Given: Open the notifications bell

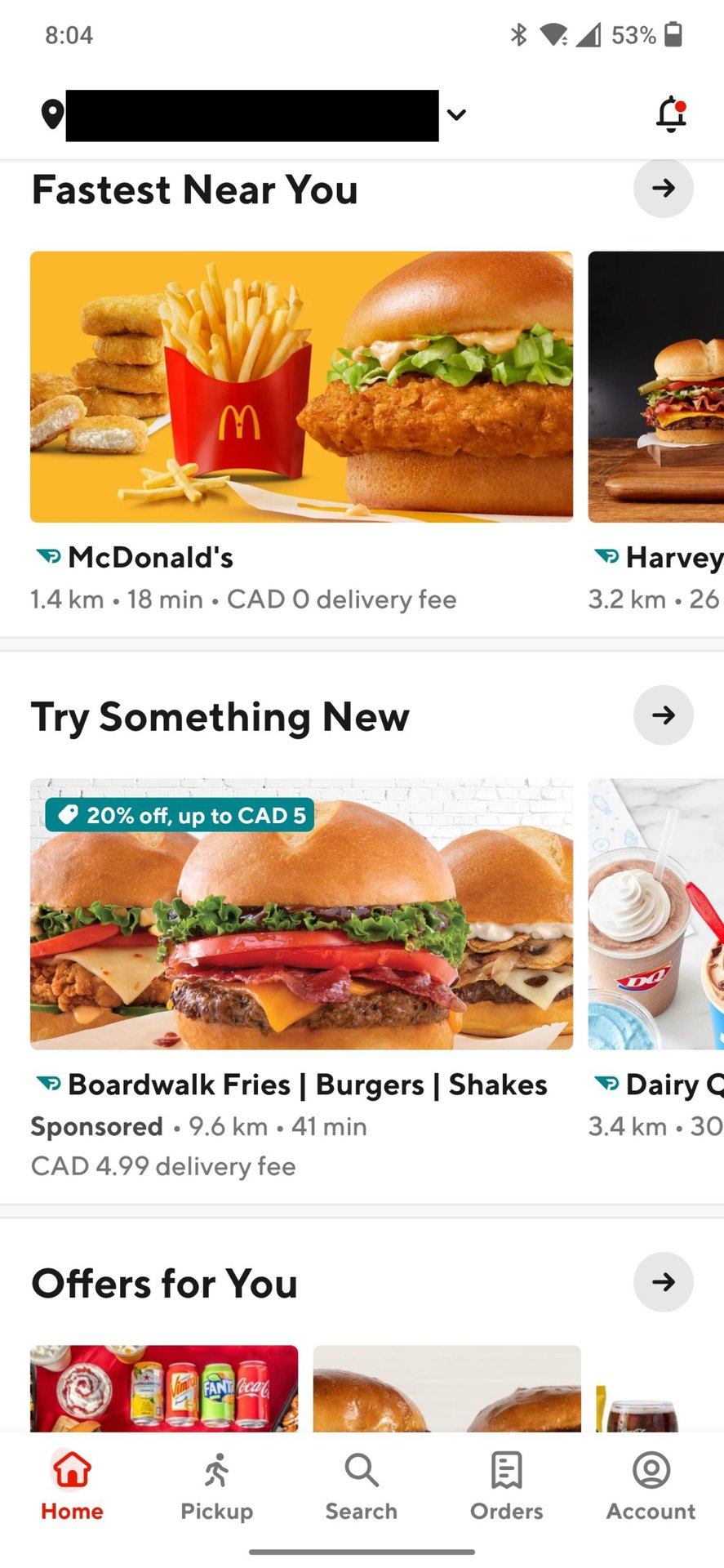Looking at the screenshot, I should pos(671,114).
